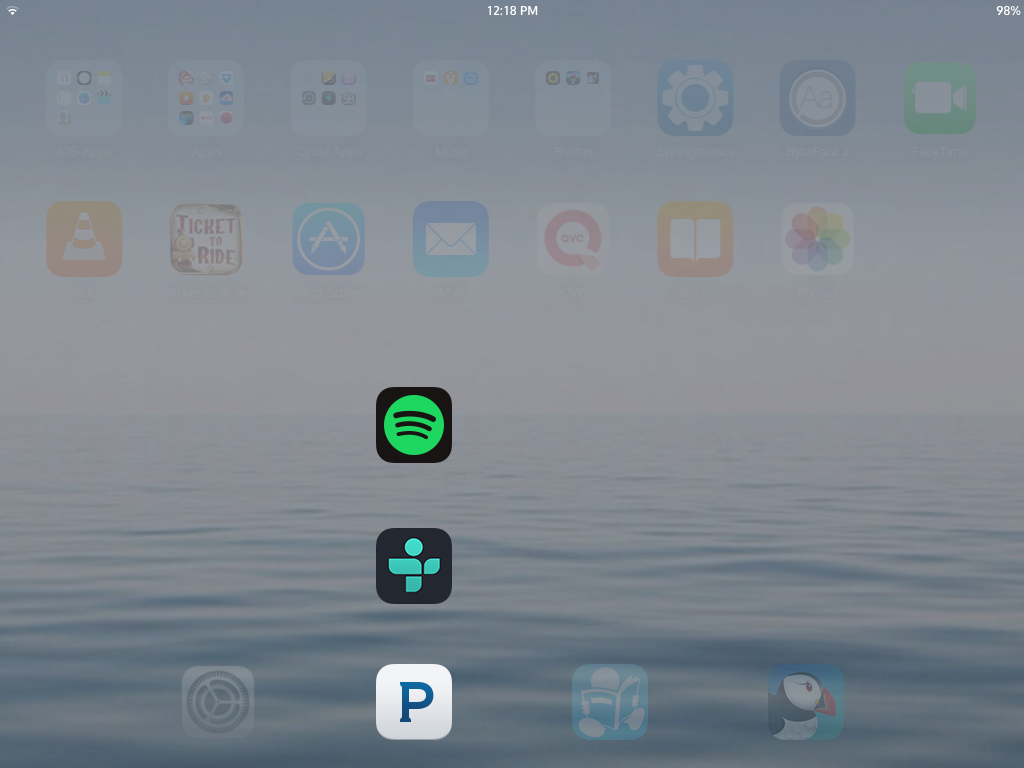
Task: Open the Spotify app
Action: [x=414, y=425]
